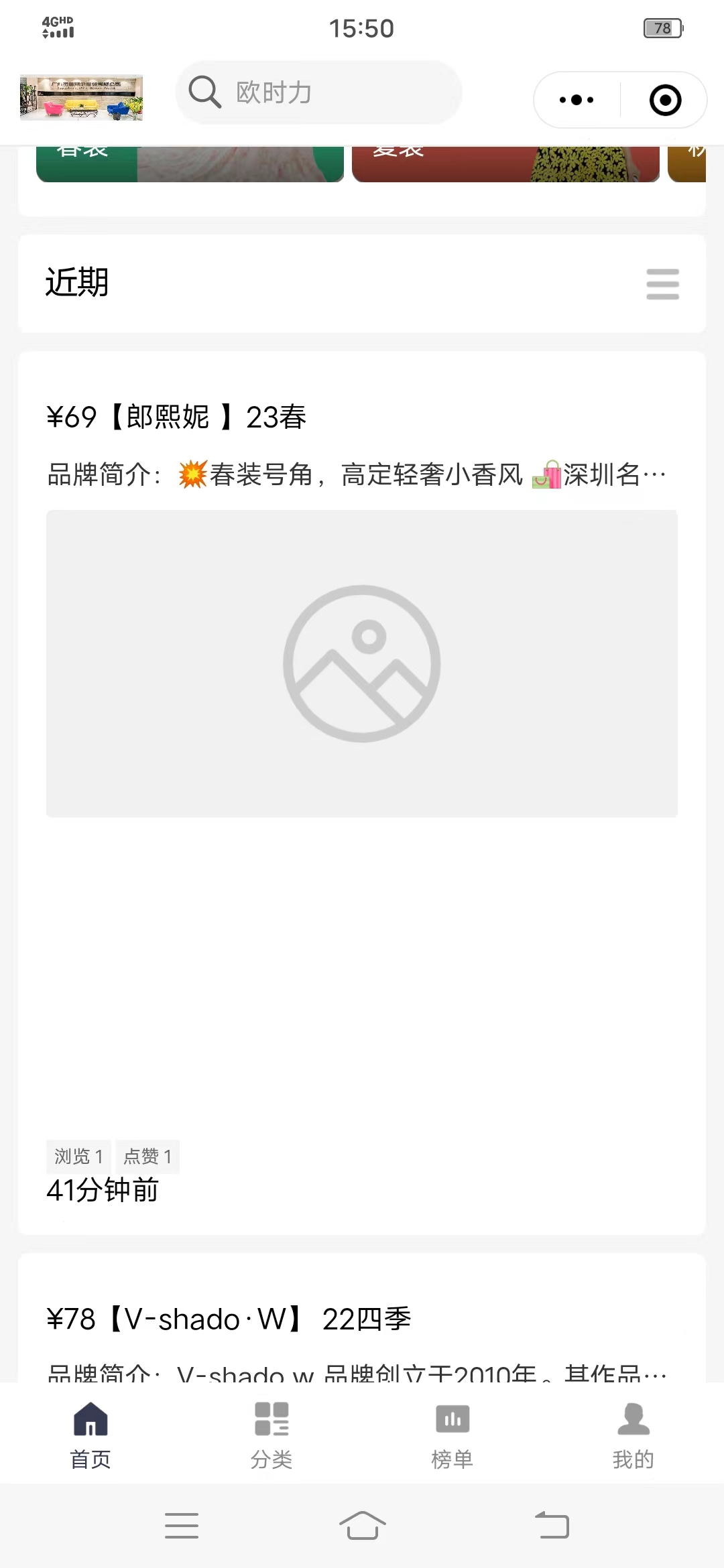Go to the system home screen
Viewport: 724px width, 1568px height.
(362, 1525)
